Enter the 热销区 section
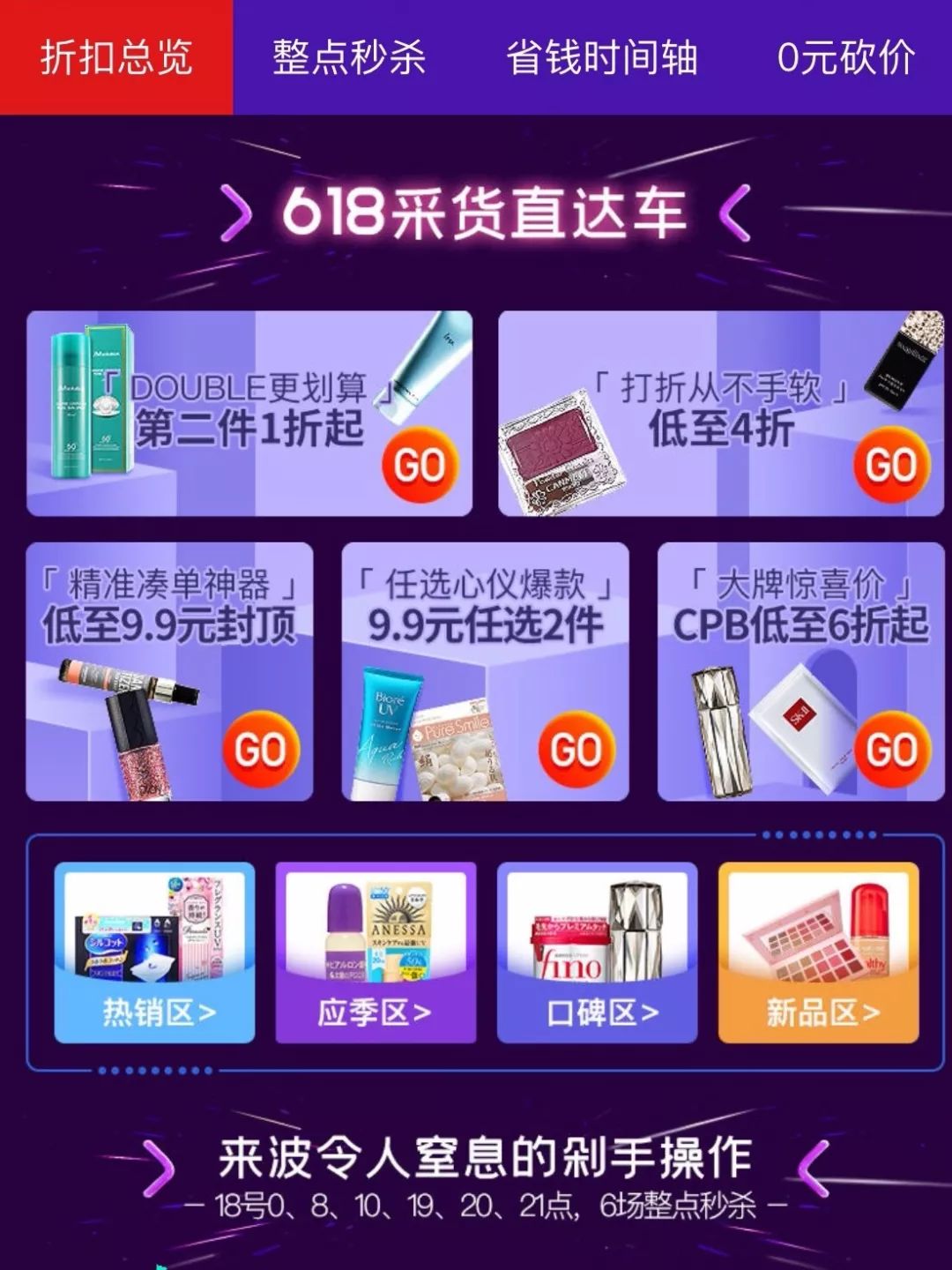This screenshot has width=952, height=1270. (155, 952)
